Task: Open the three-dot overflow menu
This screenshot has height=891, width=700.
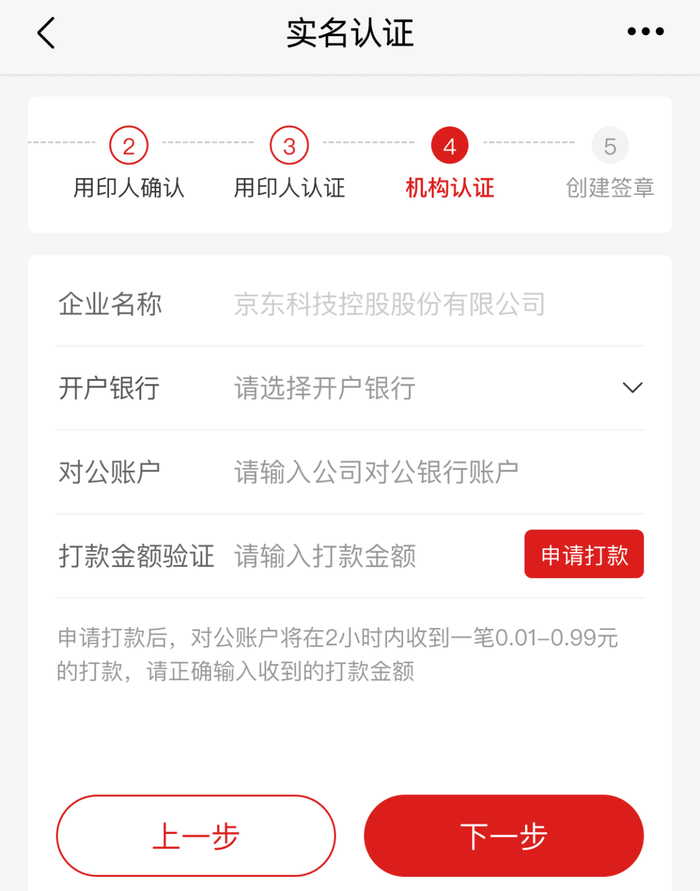Action: click(645, 32)
